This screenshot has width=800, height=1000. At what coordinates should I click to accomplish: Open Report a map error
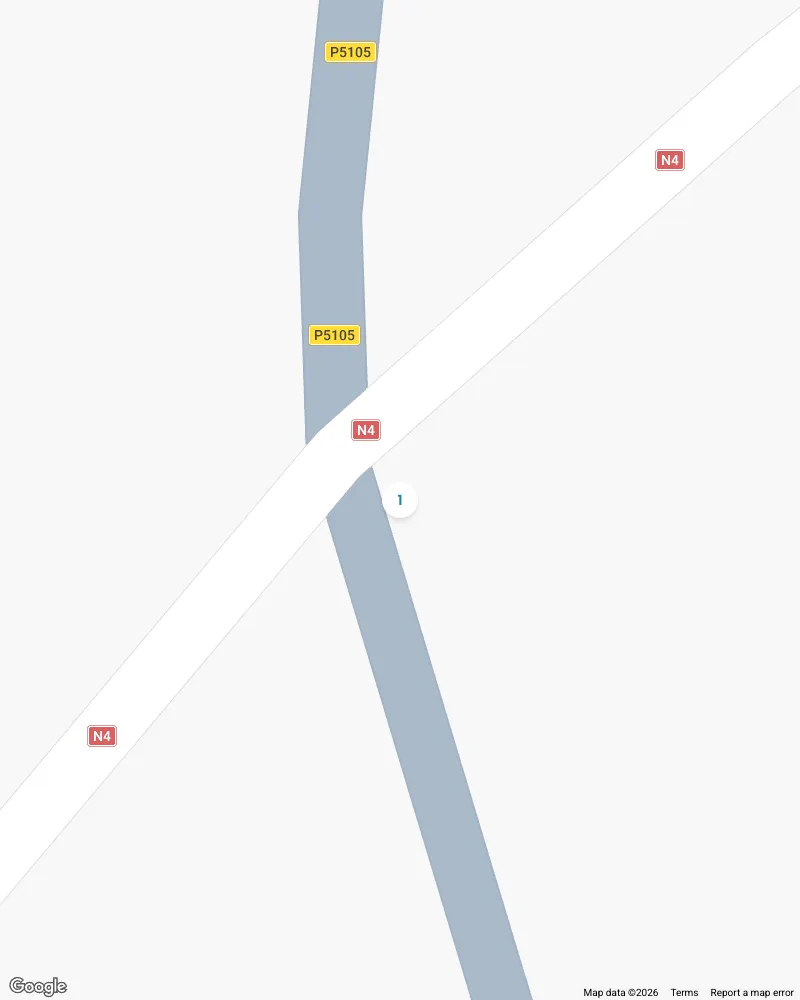[751, 992]
